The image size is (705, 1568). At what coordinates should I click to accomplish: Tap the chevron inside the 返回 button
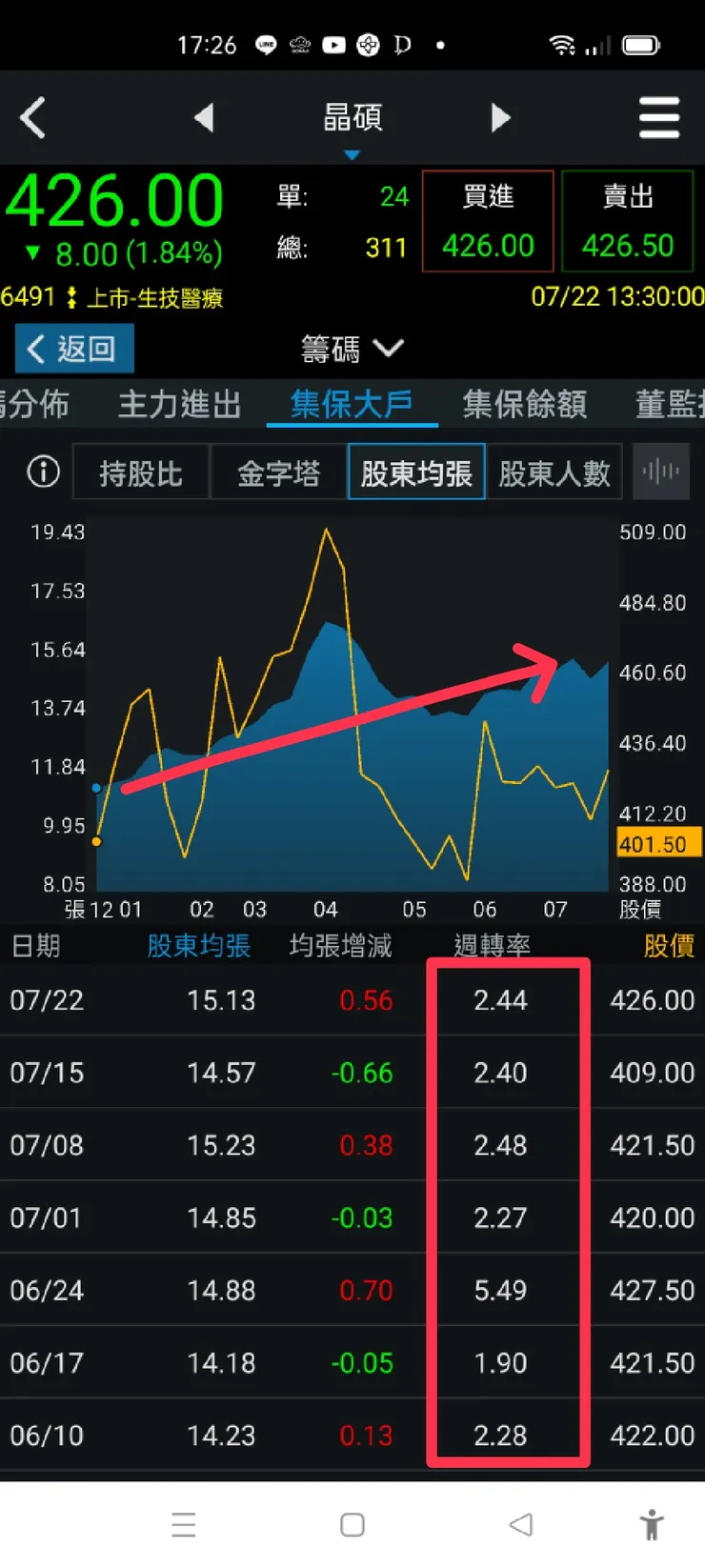(x=35, y=349)
